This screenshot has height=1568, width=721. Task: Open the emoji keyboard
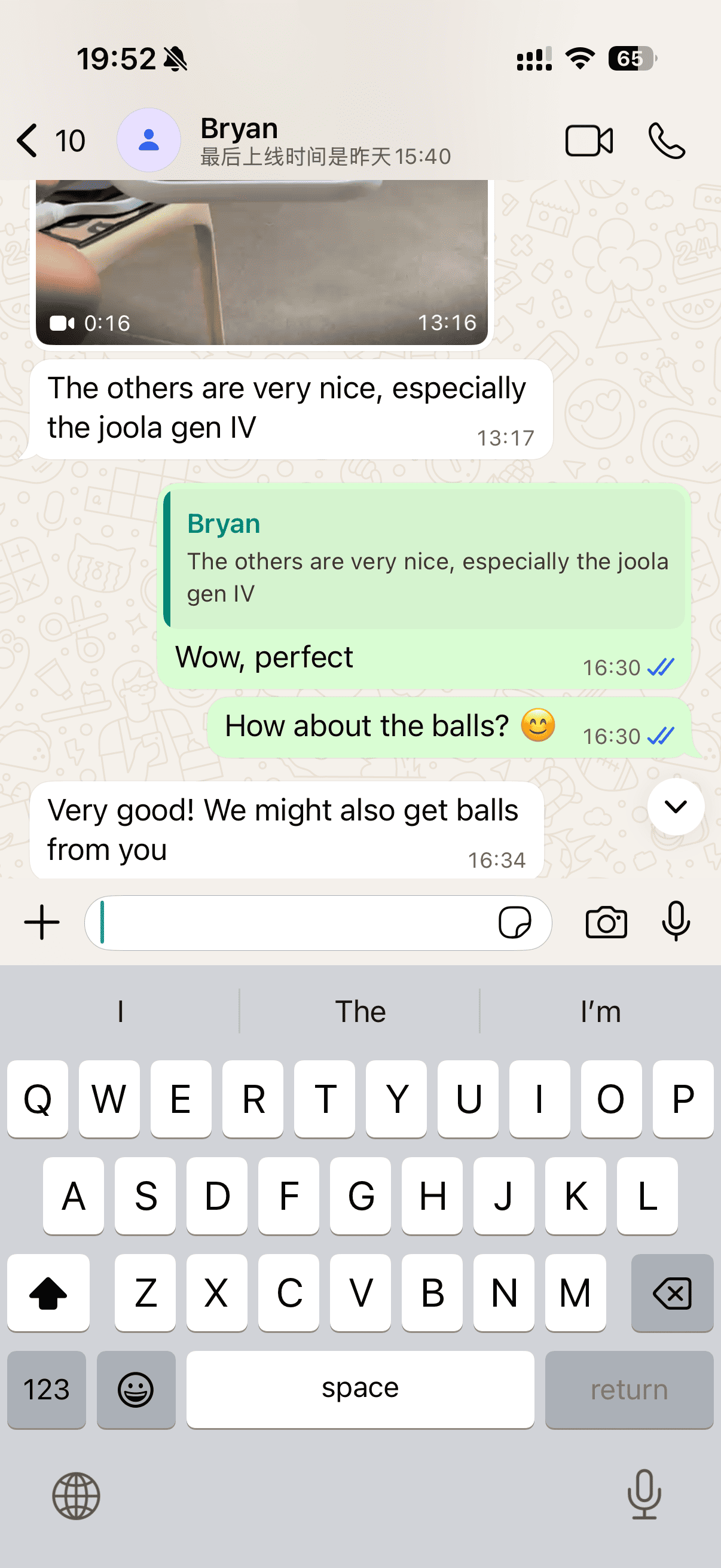pos(136,1389)
